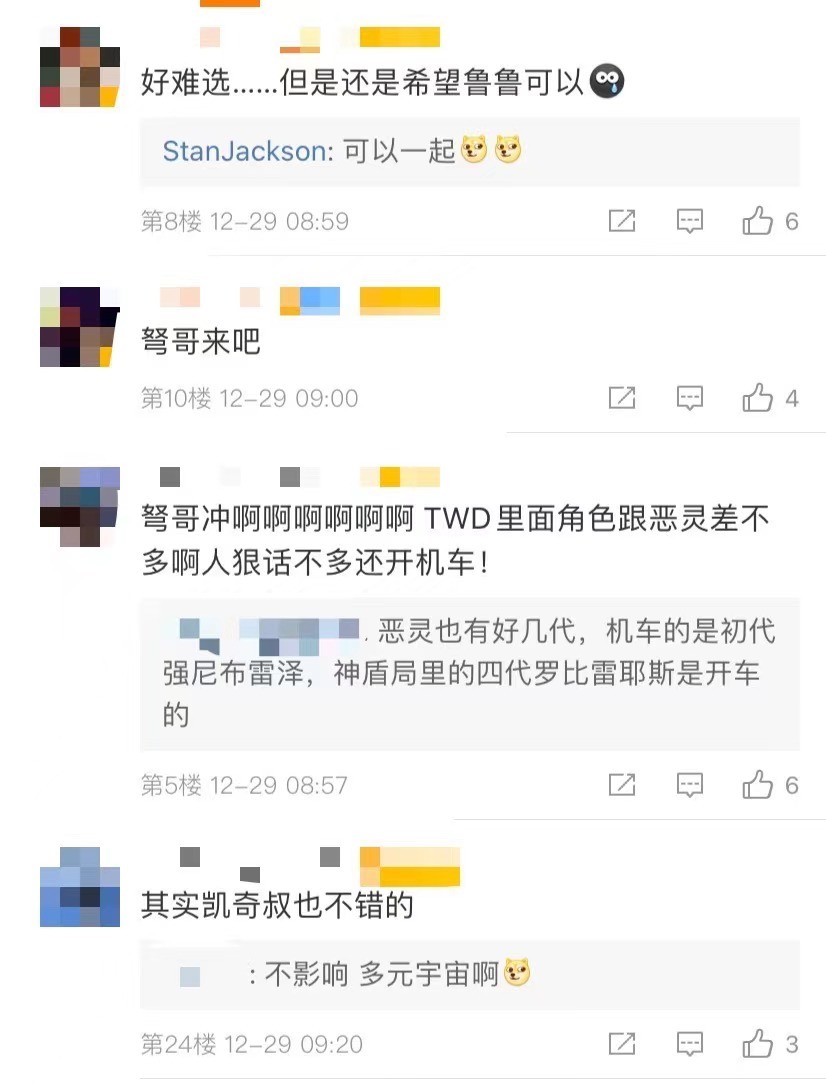Reply to the 第8楼 comment
Screen dimensions: 826x1084
[x=689, y=221]
